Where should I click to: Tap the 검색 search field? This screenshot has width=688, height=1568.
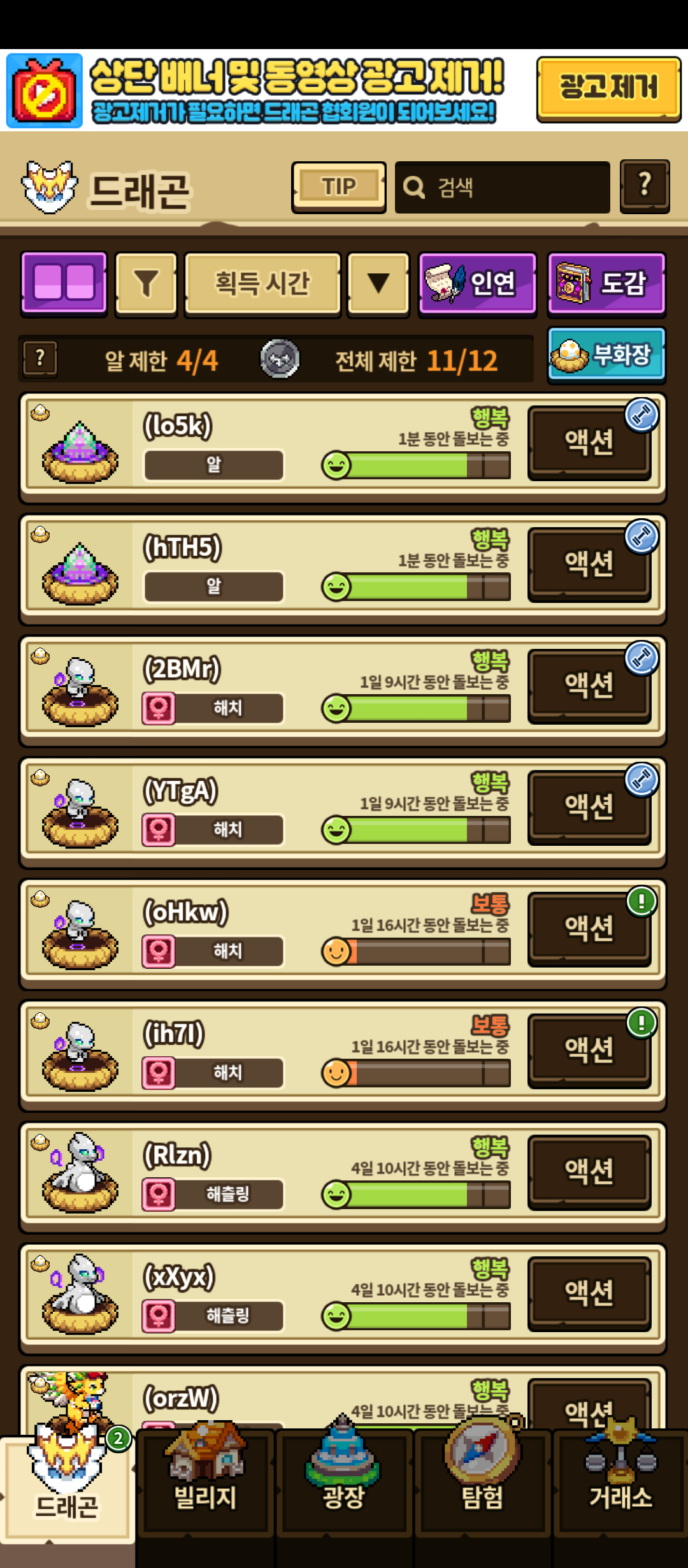[502, 187]
